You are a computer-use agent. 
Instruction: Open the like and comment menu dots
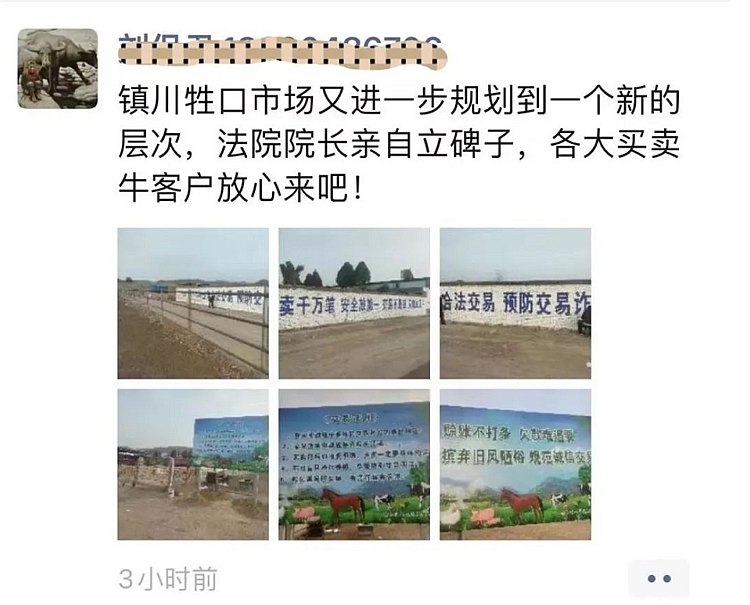pyautogui.click(x=659, y=578)
